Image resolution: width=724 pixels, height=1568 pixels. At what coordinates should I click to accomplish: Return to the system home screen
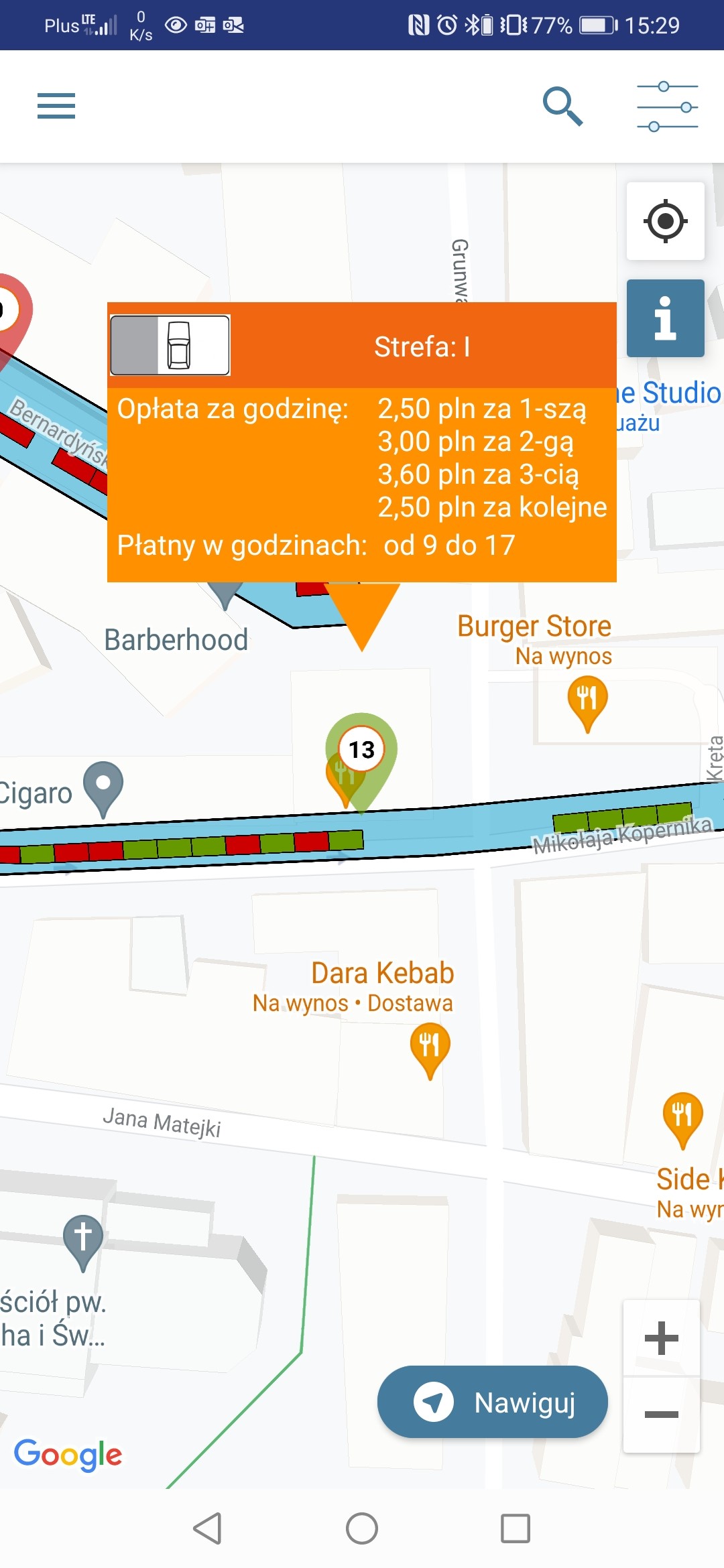click(362, 1528)
